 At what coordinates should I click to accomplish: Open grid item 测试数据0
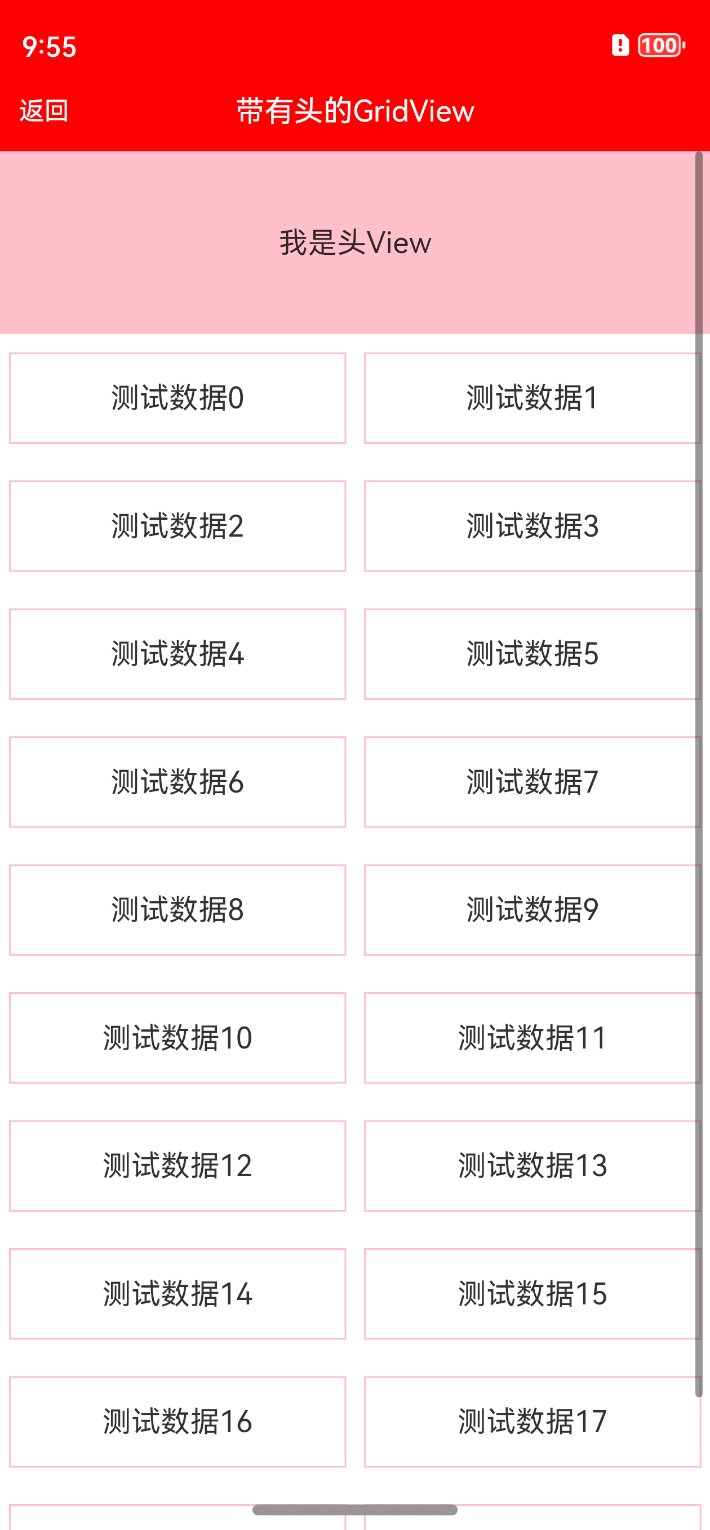point(178,398)
